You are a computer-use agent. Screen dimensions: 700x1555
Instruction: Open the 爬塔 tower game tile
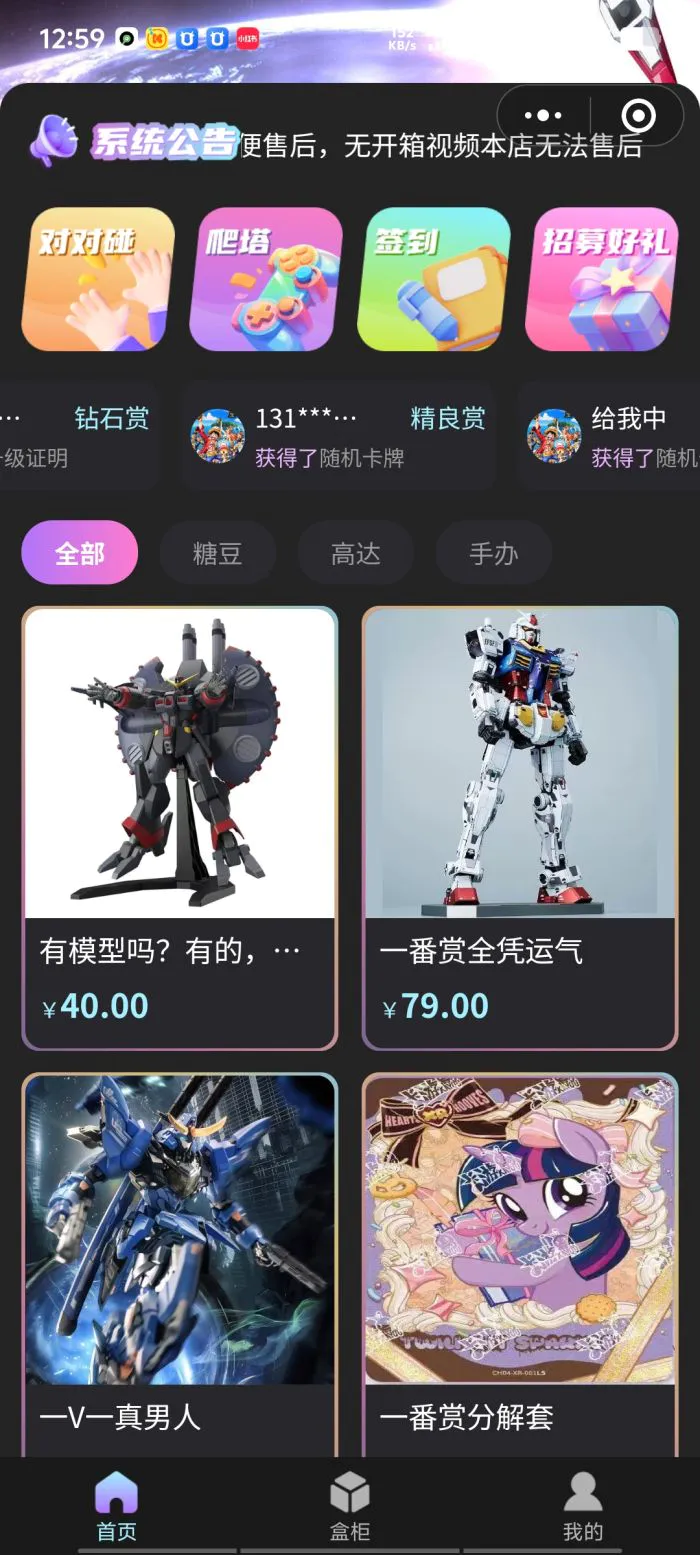pyautogui.click(x=266, y=279)
